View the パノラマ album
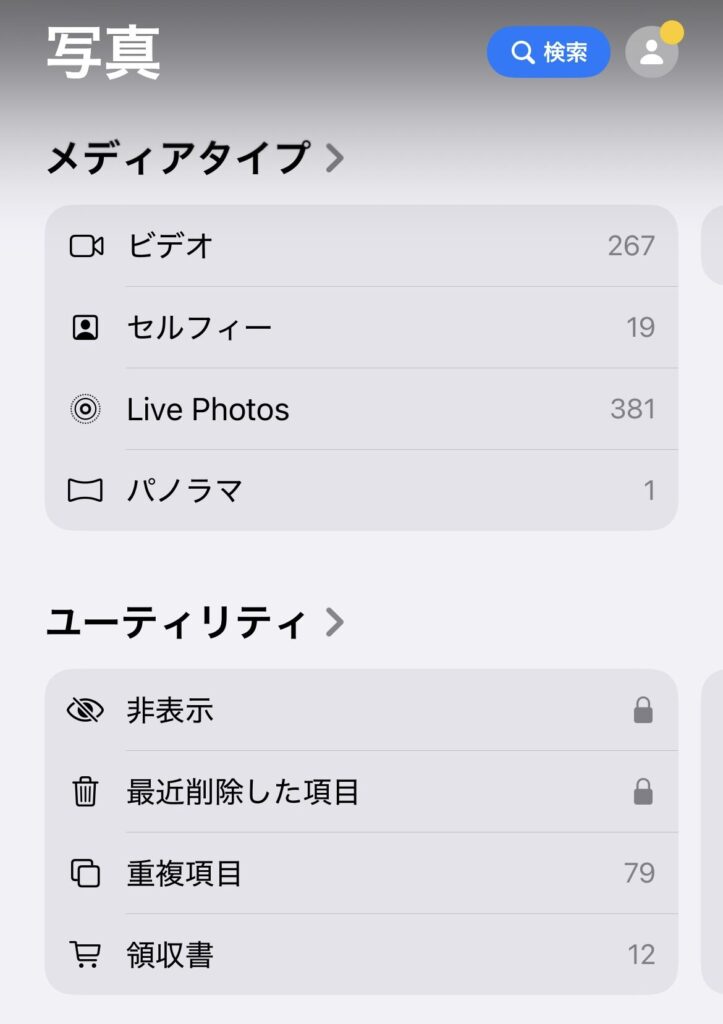This screenshot has height=1024, width=723. pyautogui.click(x=360, y=490)
